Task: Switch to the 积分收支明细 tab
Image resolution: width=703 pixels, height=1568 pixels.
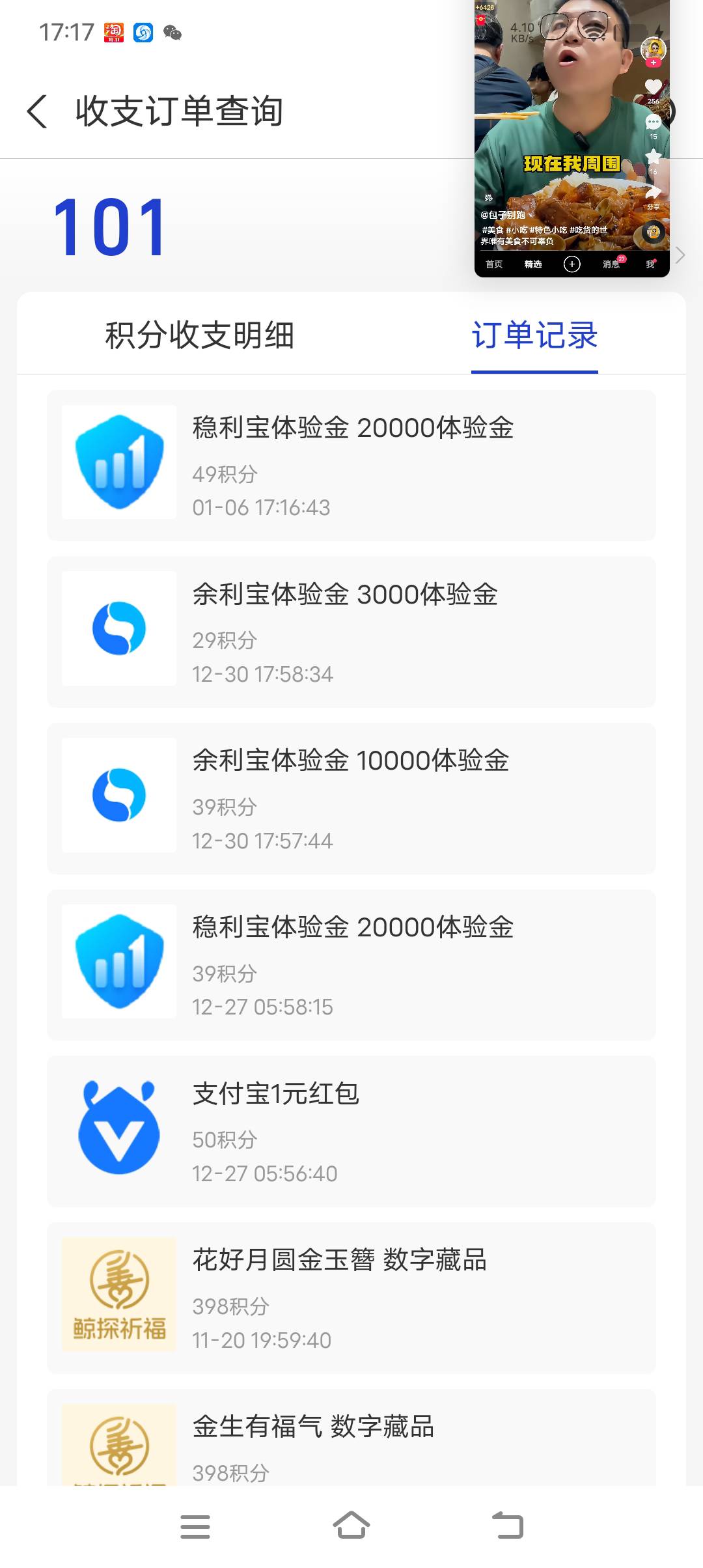Action: click(199, 335)
